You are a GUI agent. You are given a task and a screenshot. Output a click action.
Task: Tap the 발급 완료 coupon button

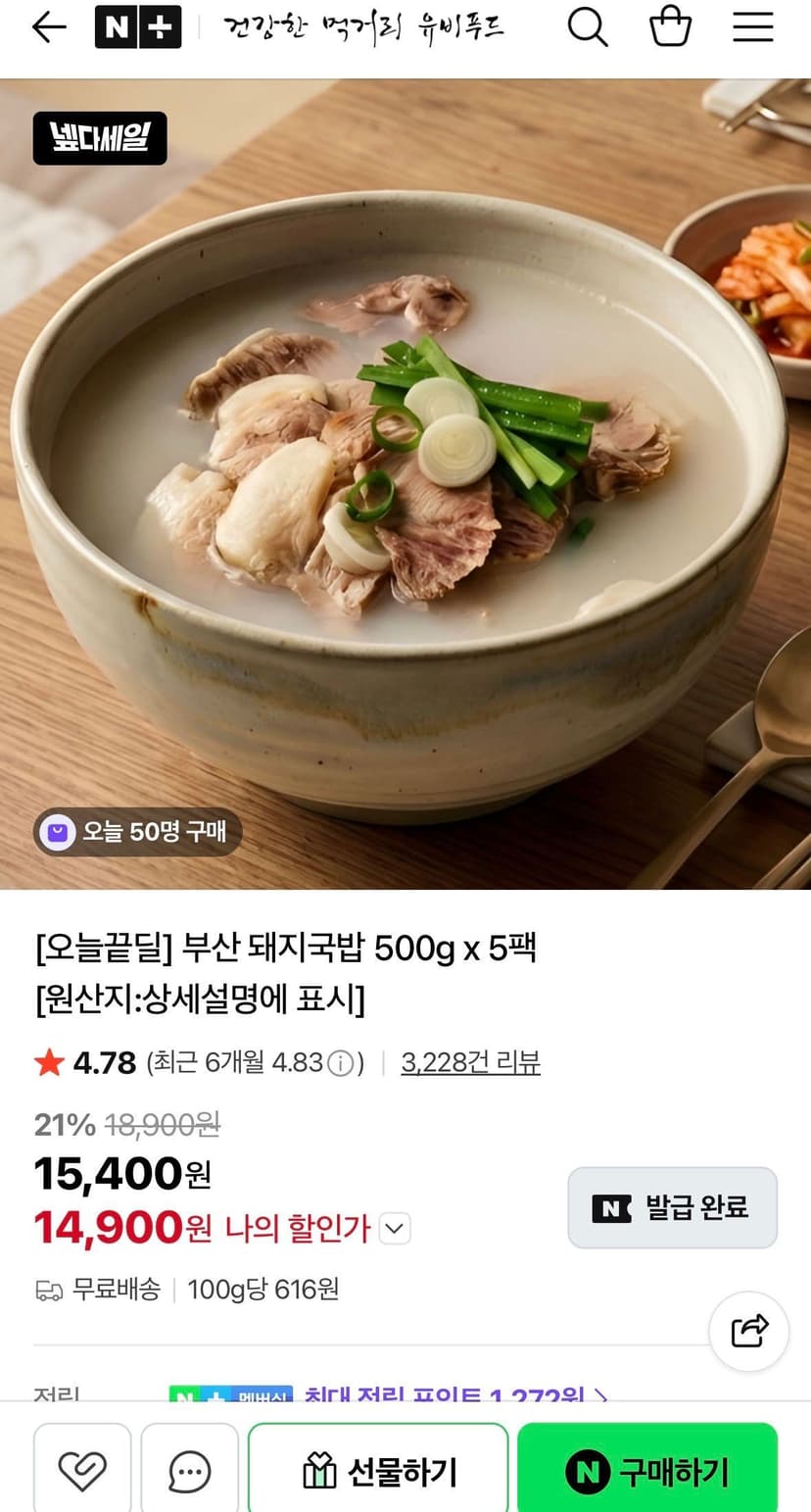point(672,1207)
